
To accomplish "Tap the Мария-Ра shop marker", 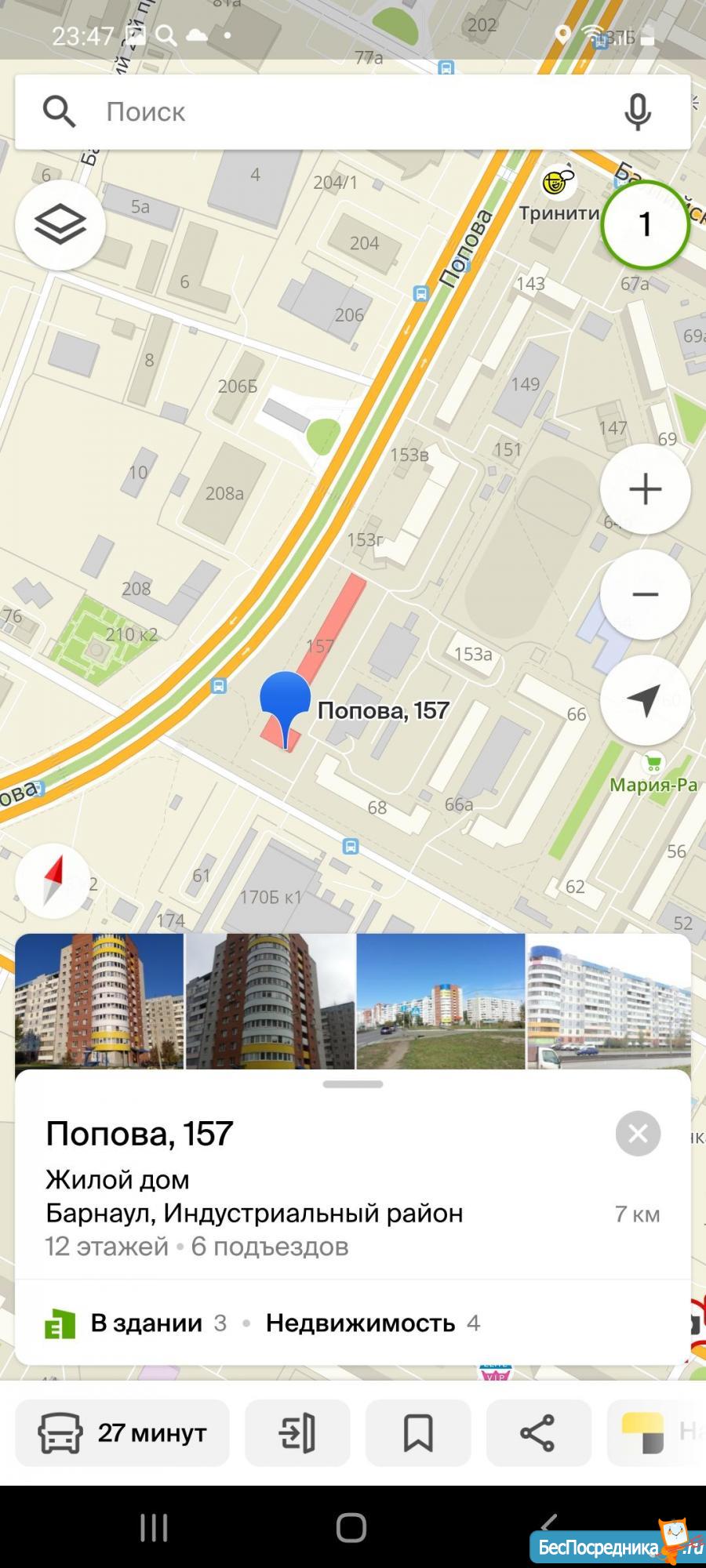I will [652, 762].
